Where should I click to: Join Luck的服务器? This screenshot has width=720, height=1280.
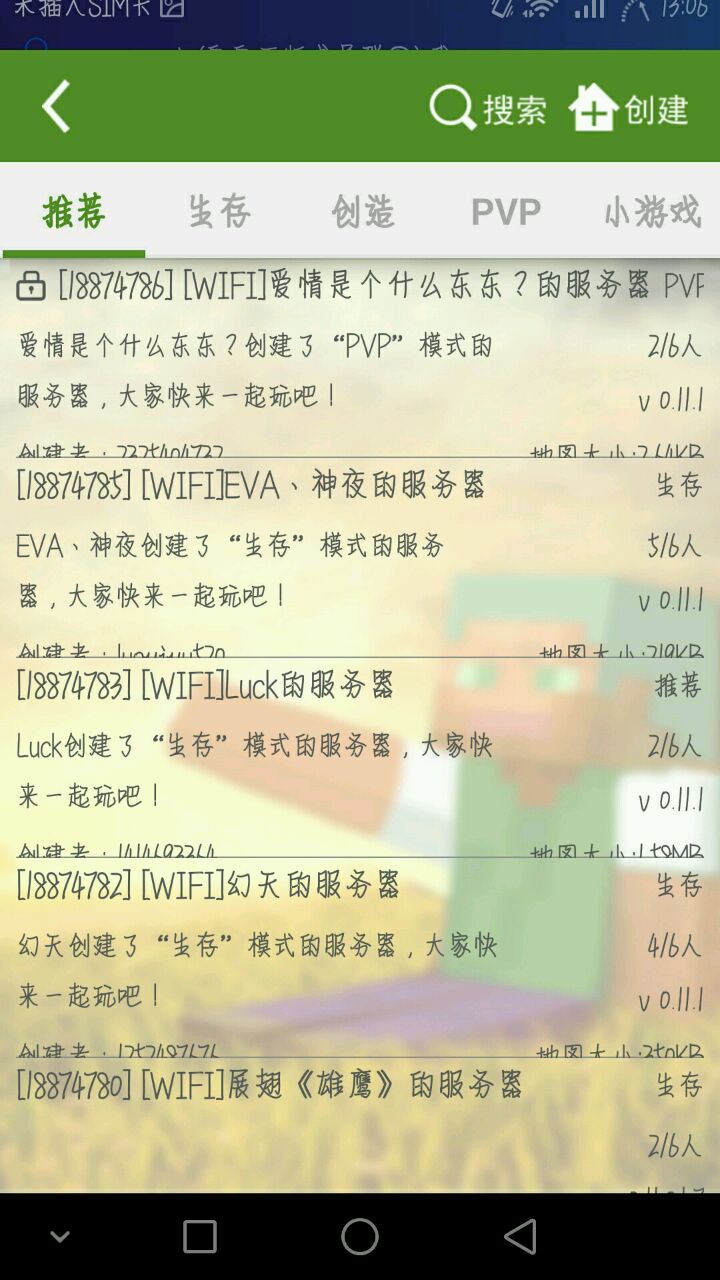[x=360, y=760]
